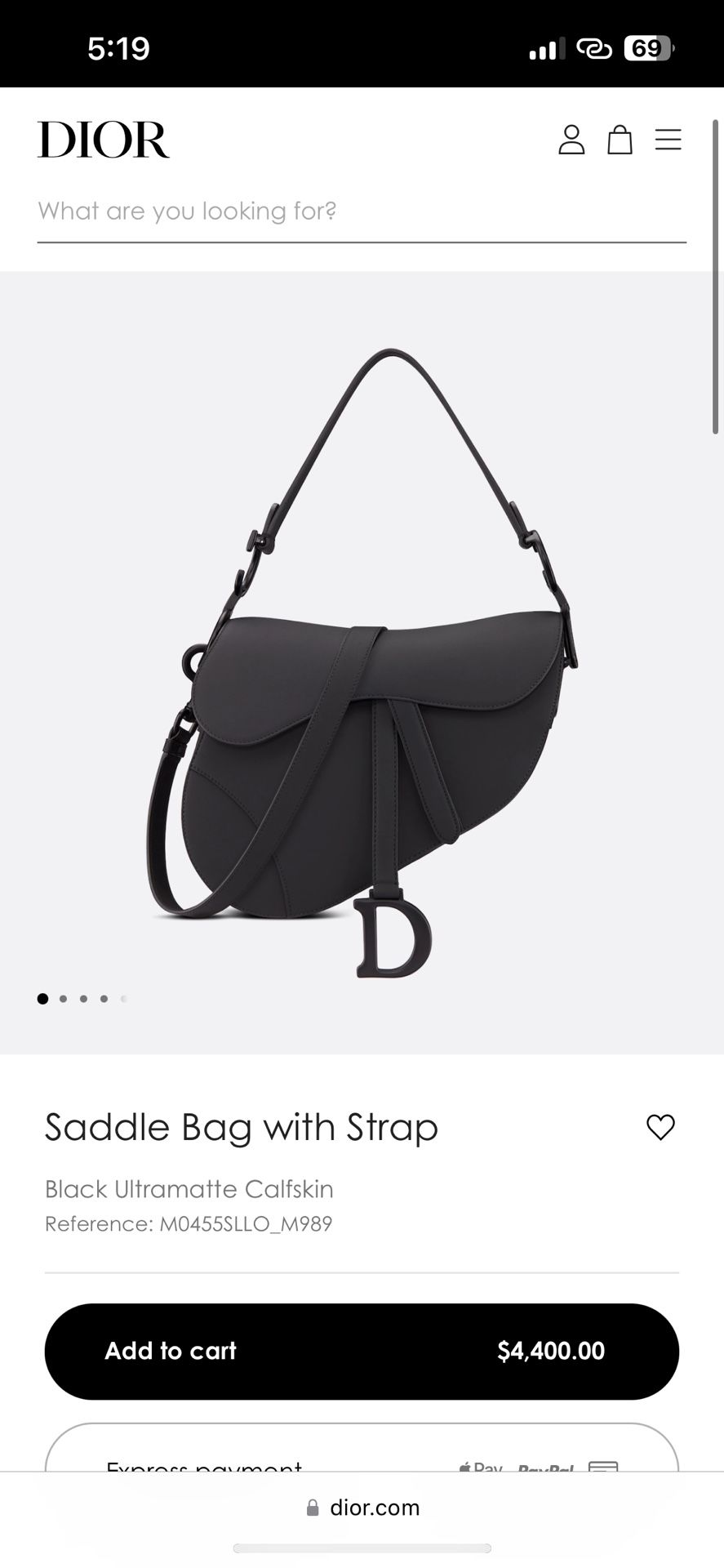
Task: Add Saddle Bag to wishlist with heart
Action: [x=660, y=1127]
